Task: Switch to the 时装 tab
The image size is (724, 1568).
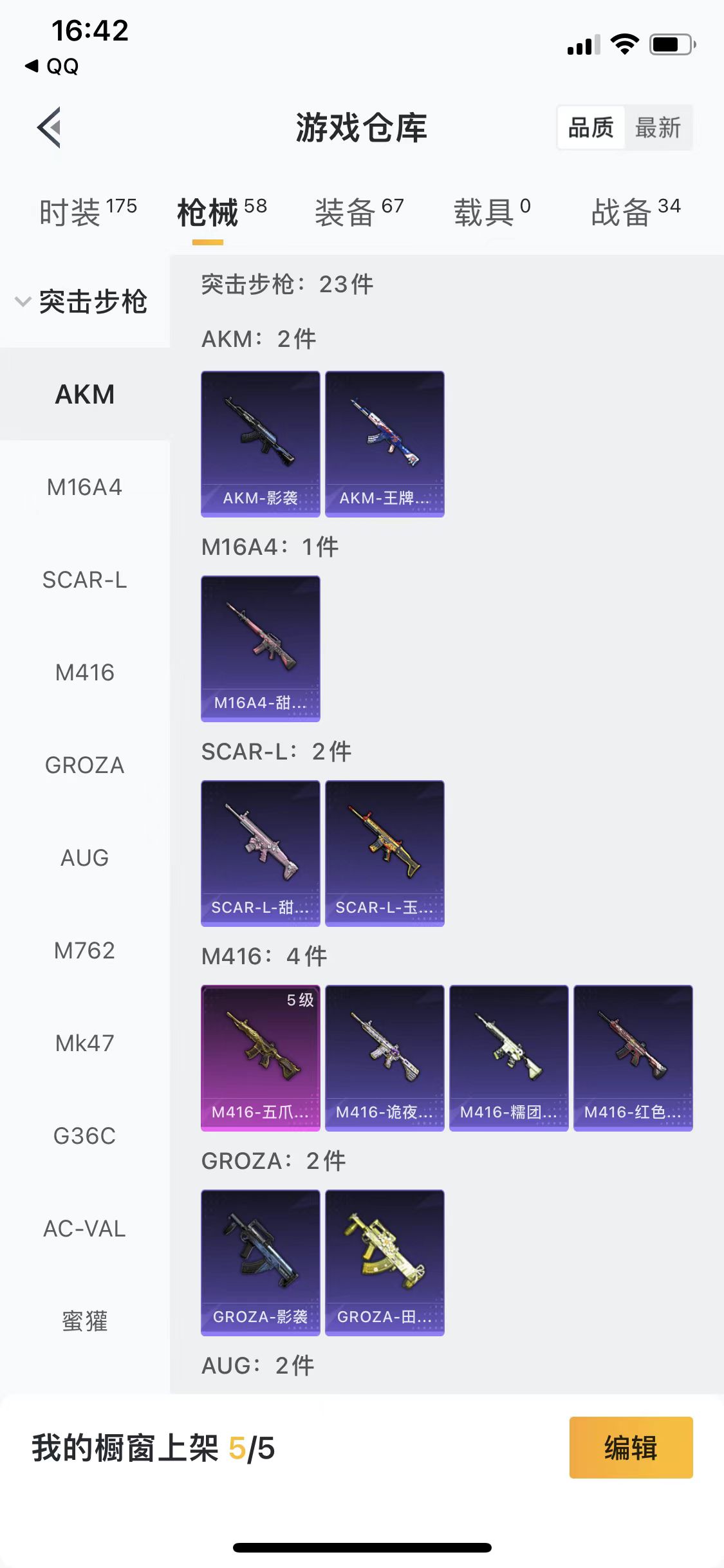Action: (x=88, y=212)
